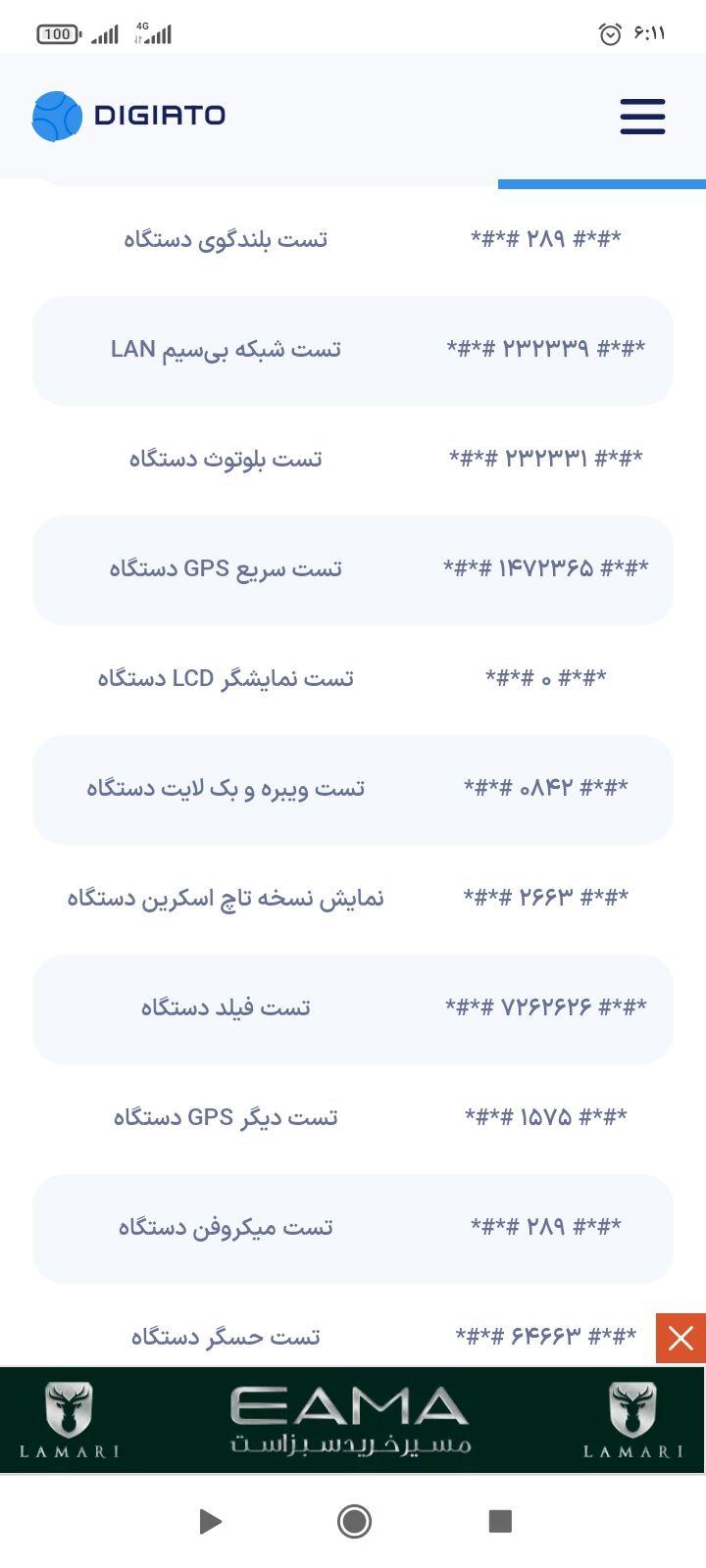The image size is (706, 1568).
Task: Open the hamburger navigation menu
Action: (x=642, y=116)
